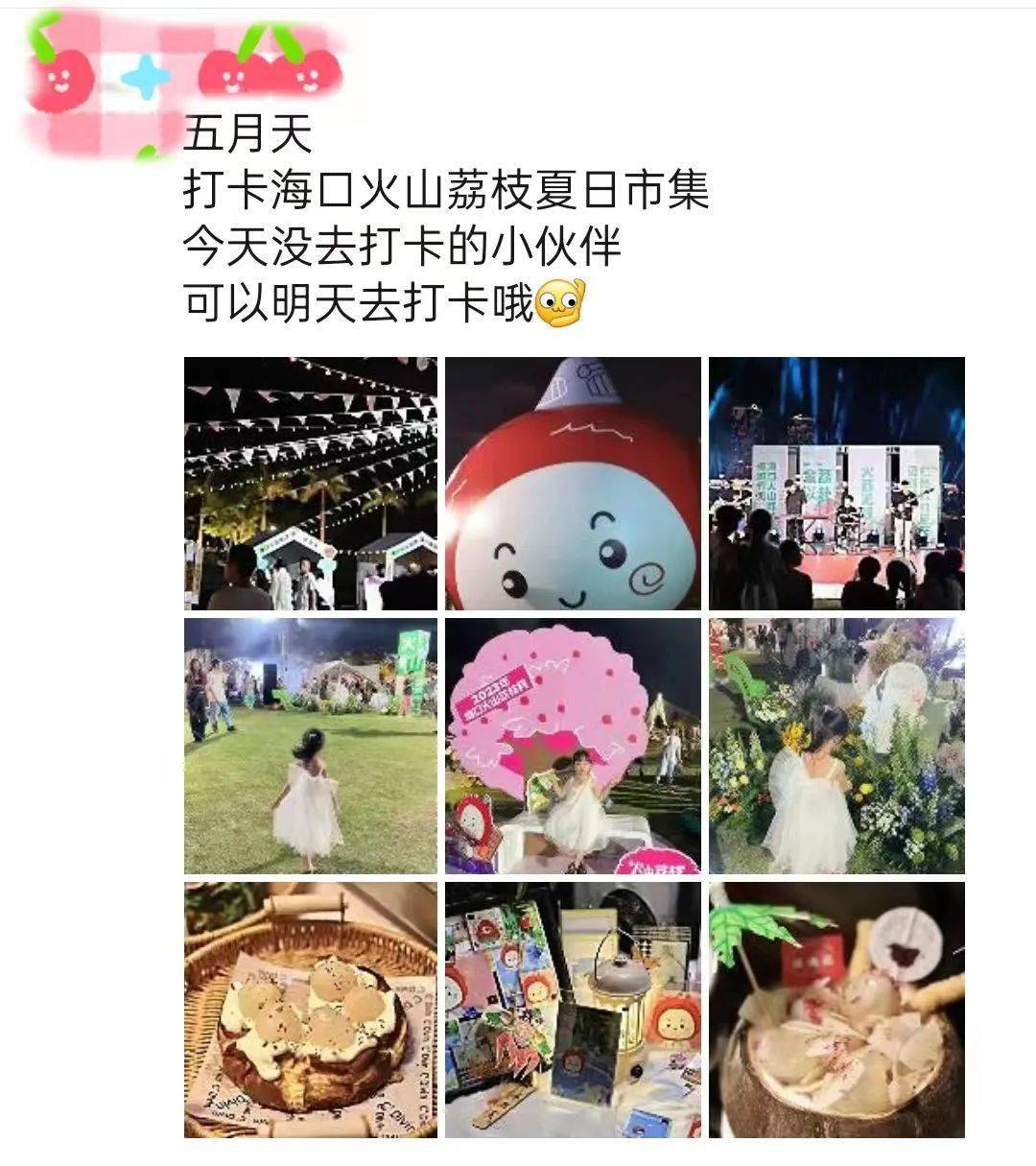Open the photo of girl among flowers
This screenshot has height=1166, width=1036.
[836, 746]
